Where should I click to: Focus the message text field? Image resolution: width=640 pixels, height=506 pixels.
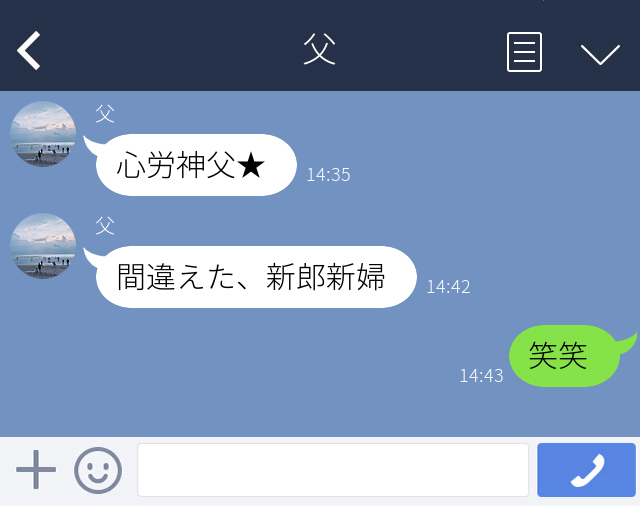point(332,470)
